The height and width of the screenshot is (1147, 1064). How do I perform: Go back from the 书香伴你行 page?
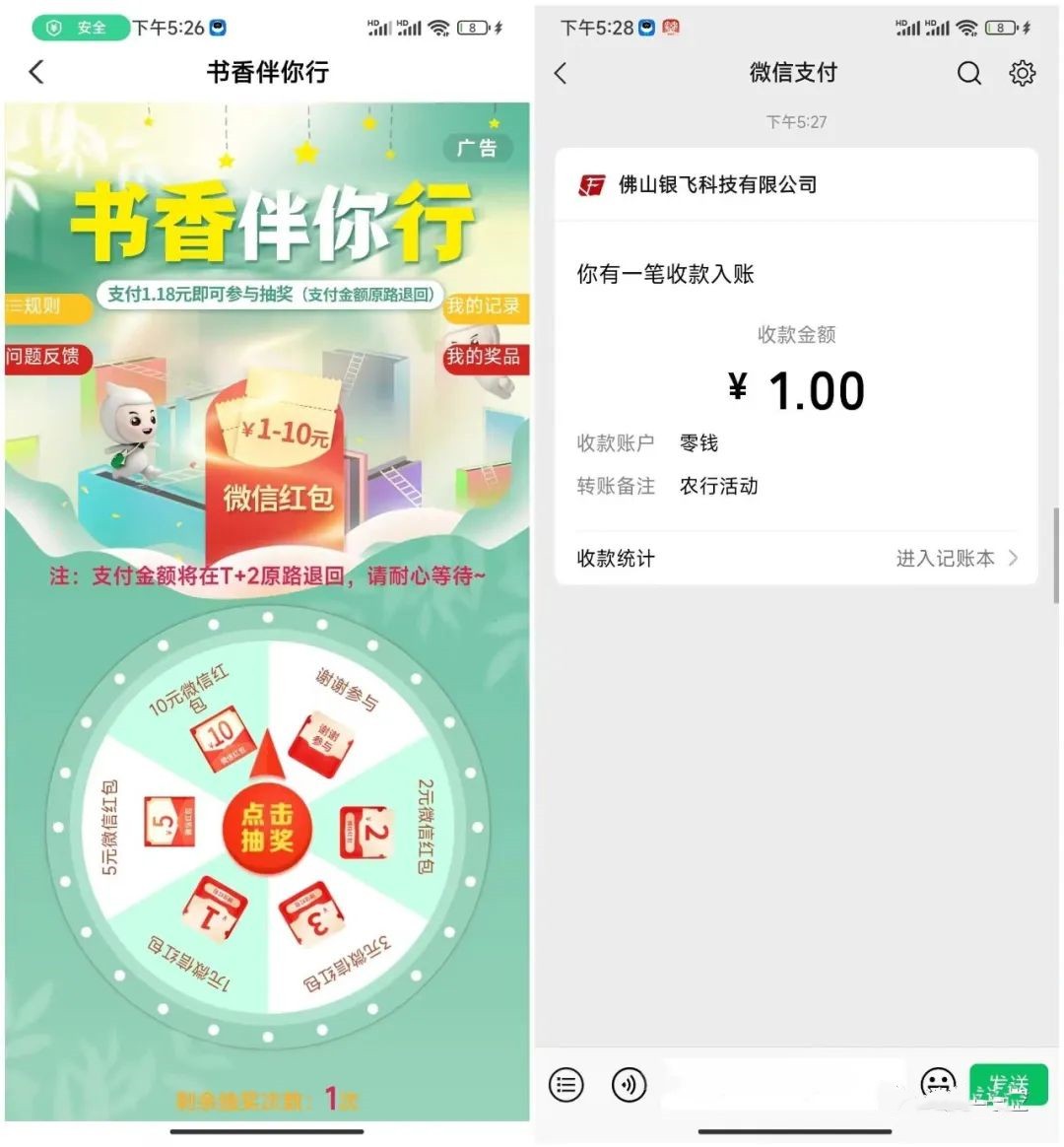36,72
